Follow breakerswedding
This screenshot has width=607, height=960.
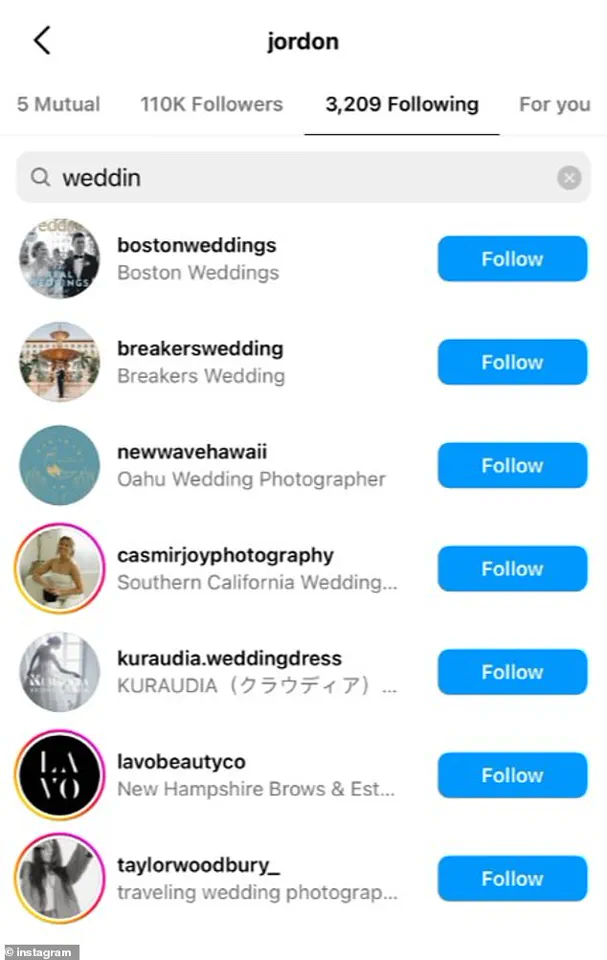point(512,362)
